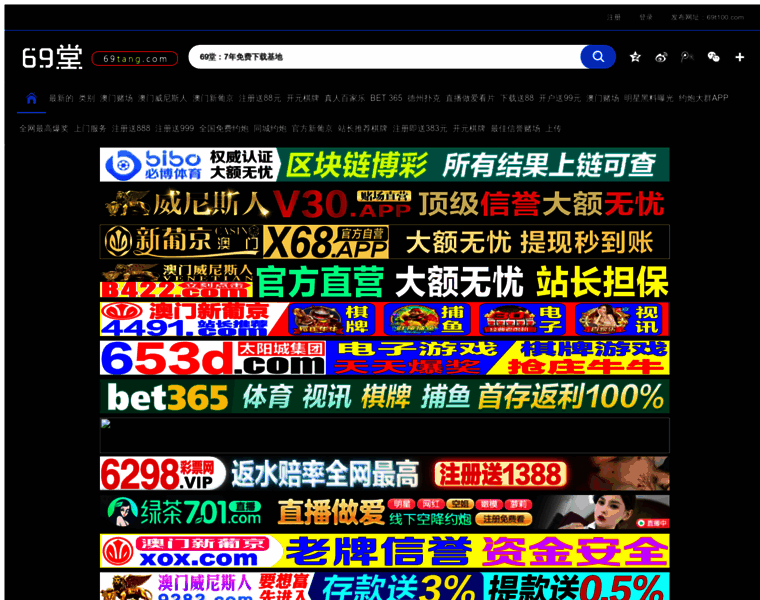The height and width of the screenshot is (600, 760).
Task: Tap the plus icon in header
Action: click(739, 57)
